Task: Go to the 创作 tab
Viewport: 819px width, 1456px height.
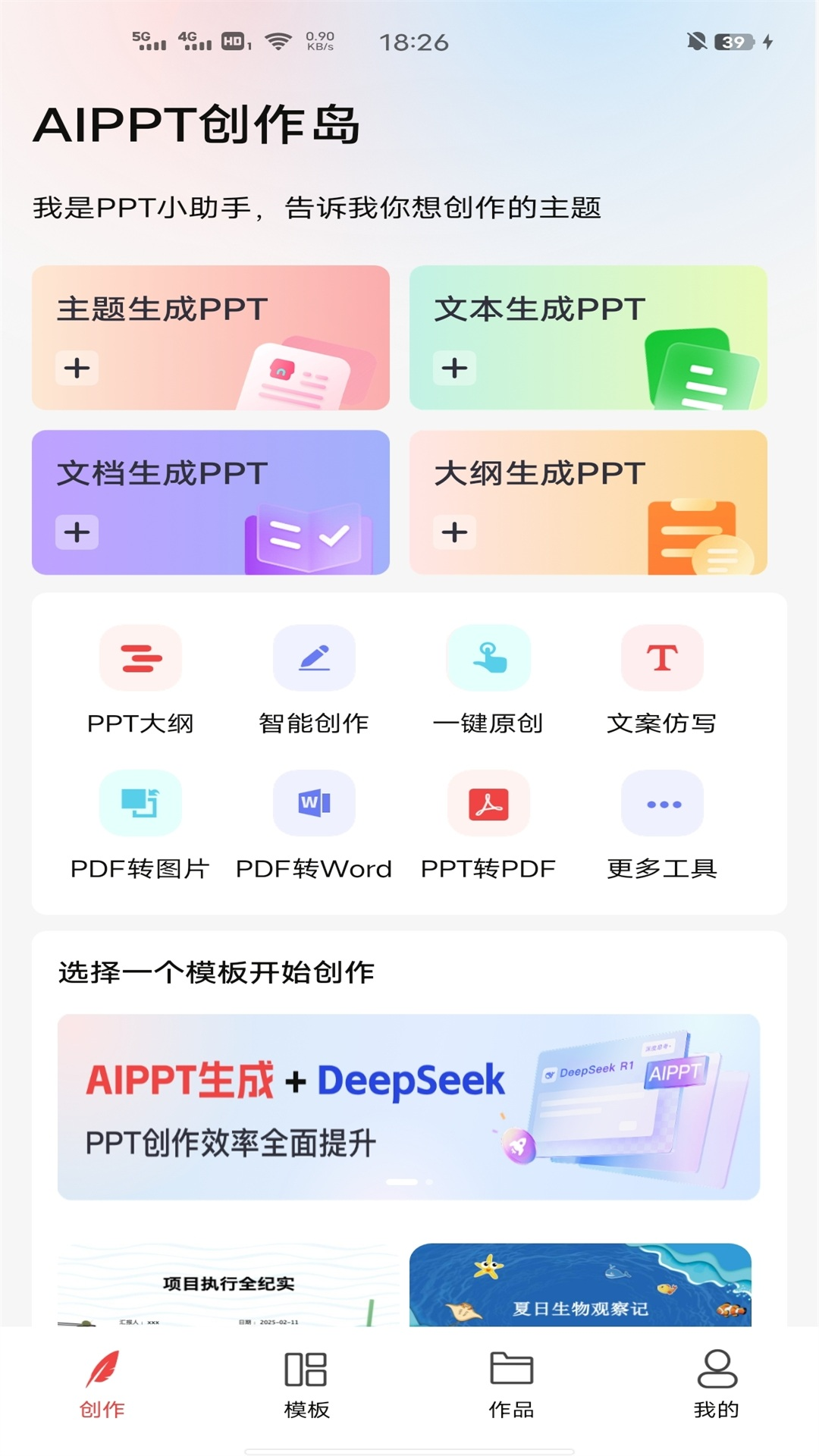Action: click(102, 1385)
